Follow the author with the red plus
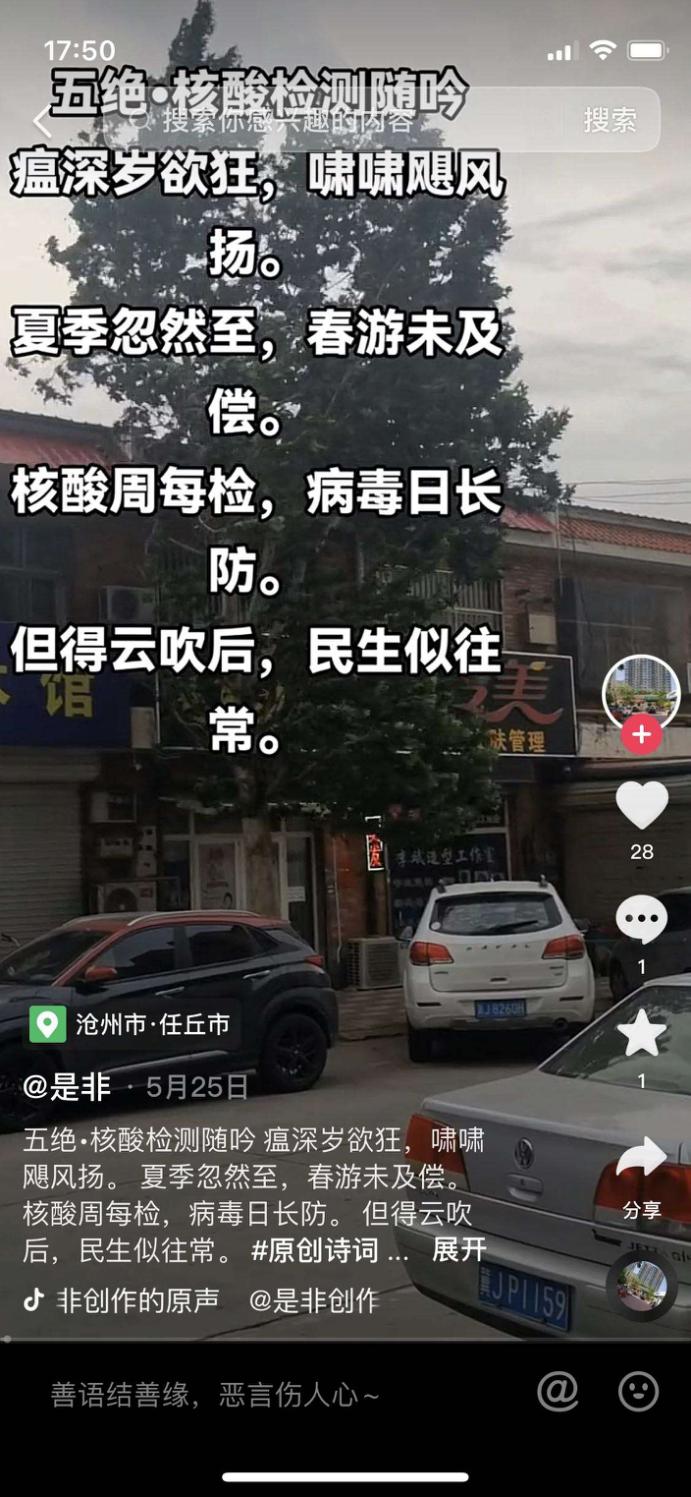691x1497 pixels. point(641,735)
